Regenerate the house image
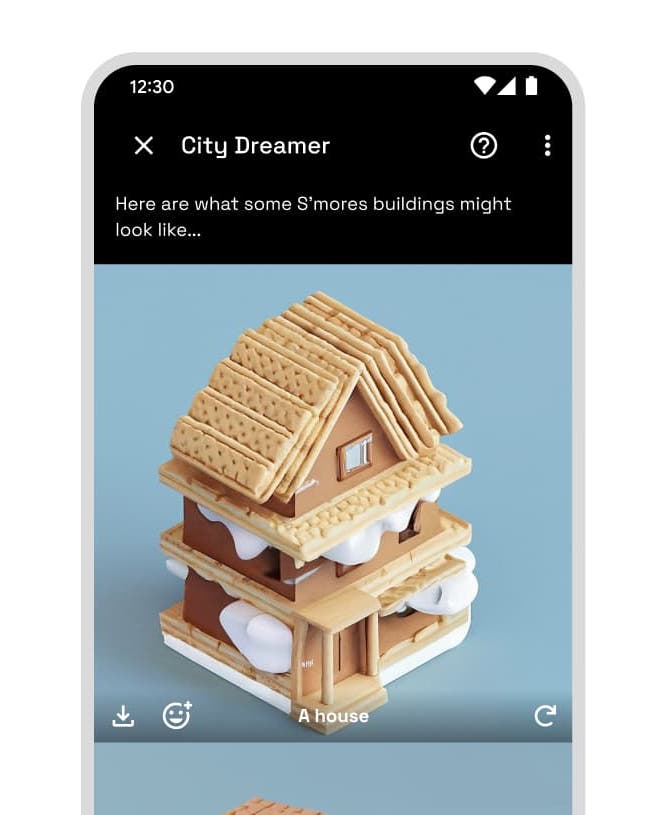 click(x=544, y=716)
